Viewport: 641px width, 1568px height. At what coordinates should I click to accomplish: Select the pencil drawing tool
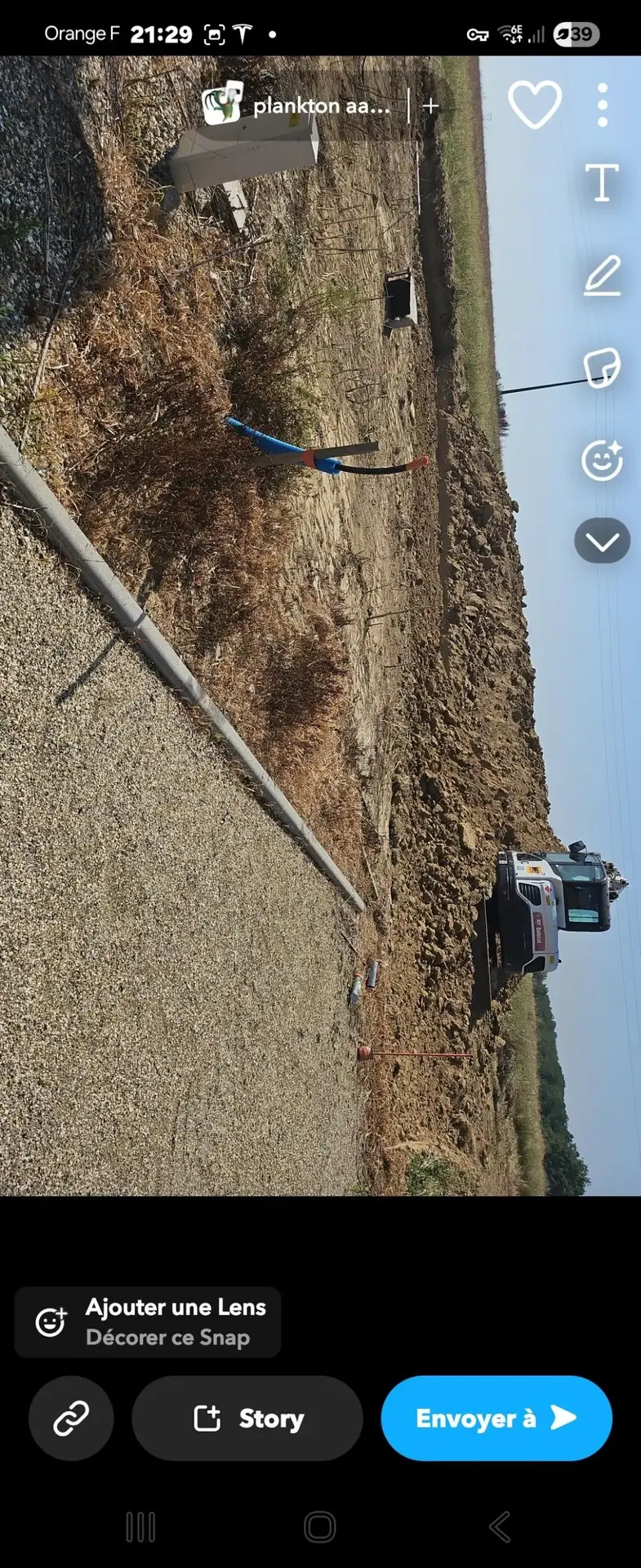(602, 275)
